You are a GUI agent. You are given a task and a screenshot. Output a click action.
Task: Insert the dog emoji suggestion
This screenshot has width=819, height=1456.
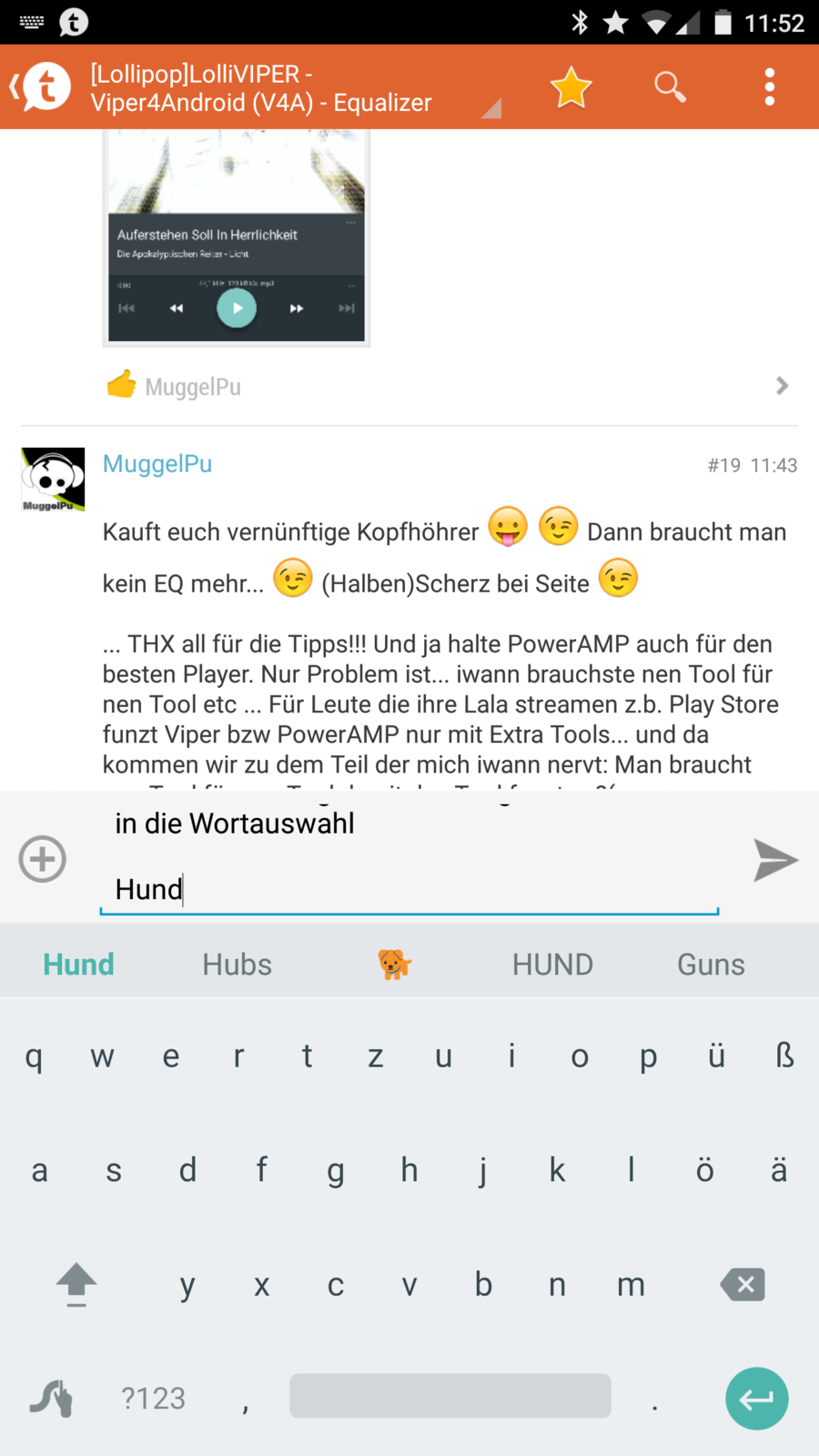point(395,965)
